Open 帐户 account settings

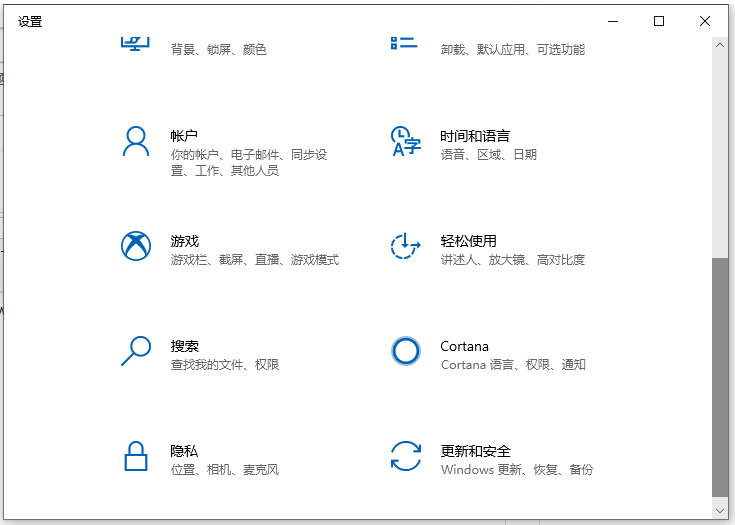point(184,136)
